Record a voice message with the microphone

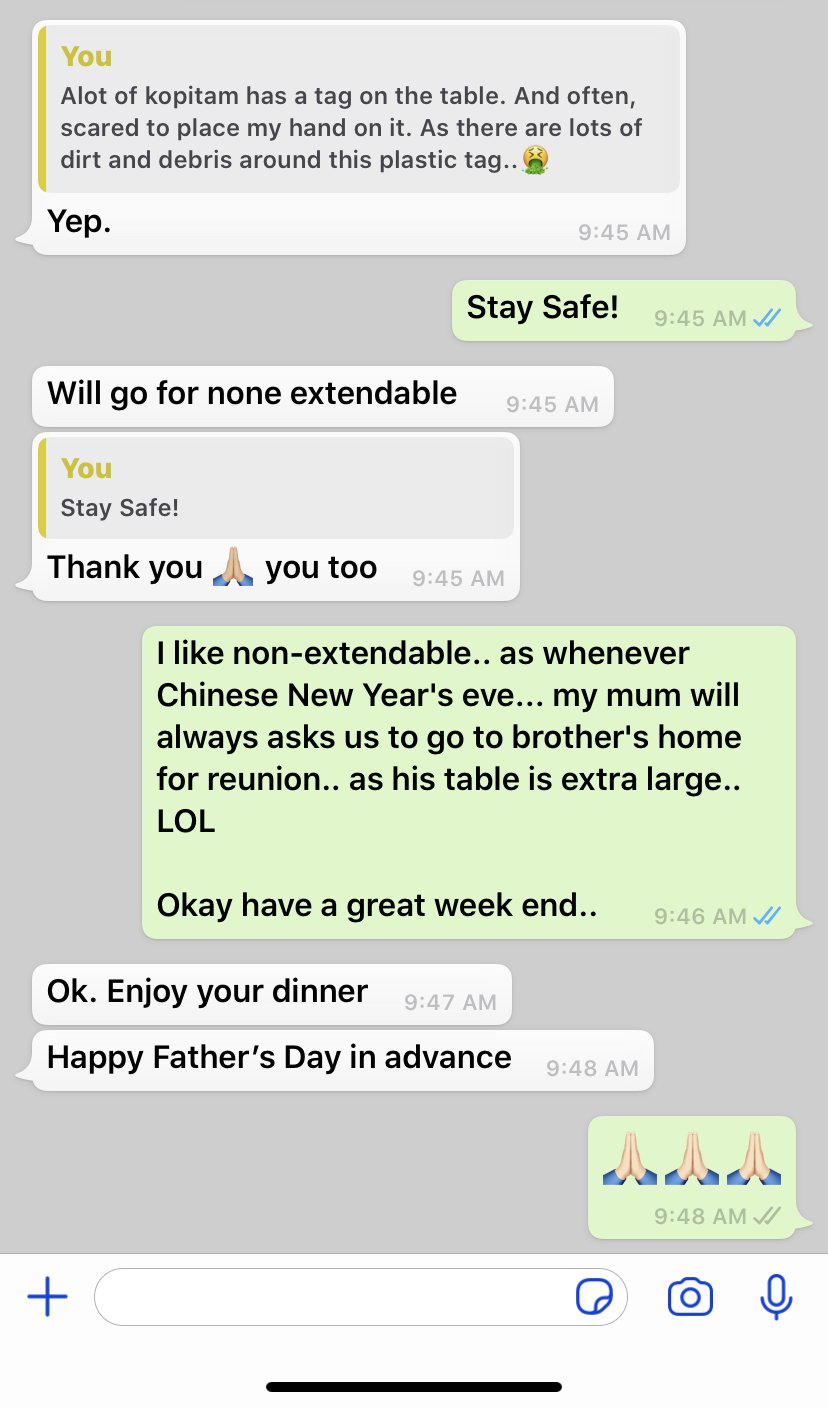point(776,1297)
